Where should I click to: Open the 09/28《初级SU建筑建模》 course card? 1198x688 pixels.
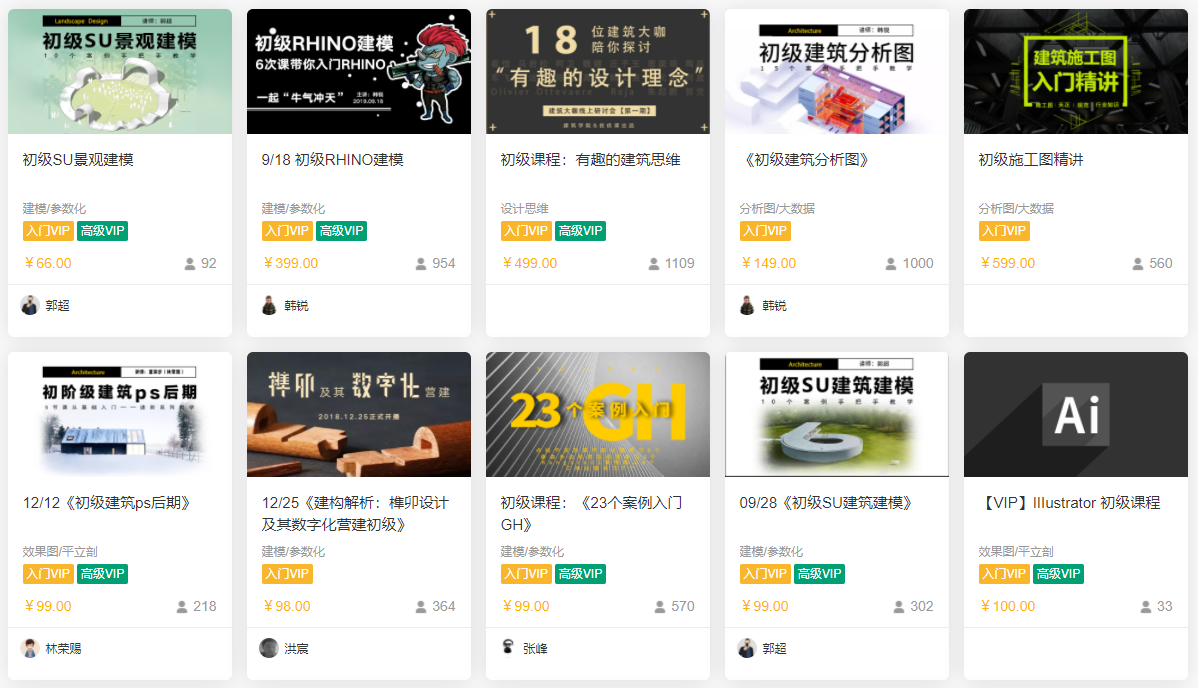(x=836, y=415)
